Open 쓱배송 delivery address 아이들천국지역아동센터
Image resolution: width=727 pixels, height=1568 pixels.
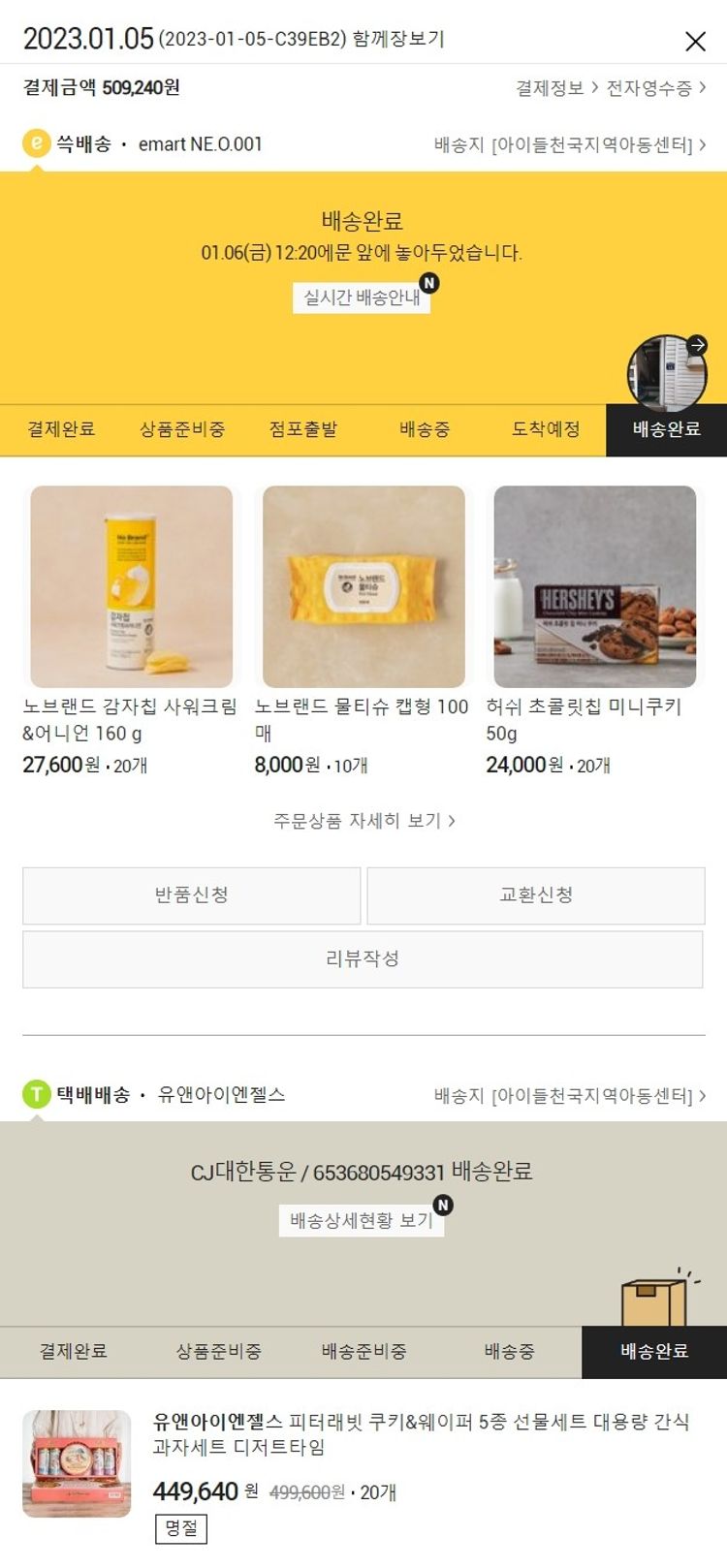click(x=570, y=145)
